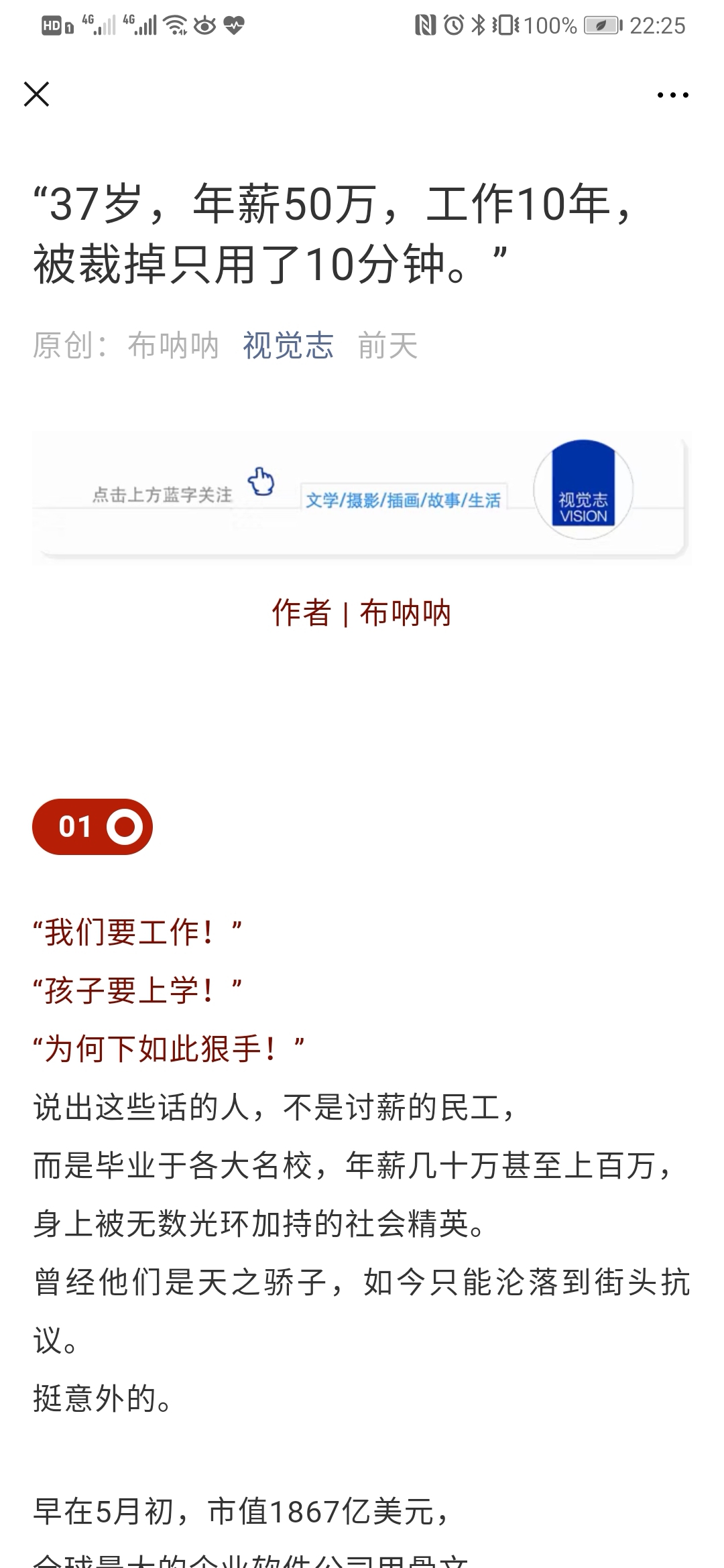724x1568 pixels.
Task: Open the three-dot more options menu
Action: 672,95
